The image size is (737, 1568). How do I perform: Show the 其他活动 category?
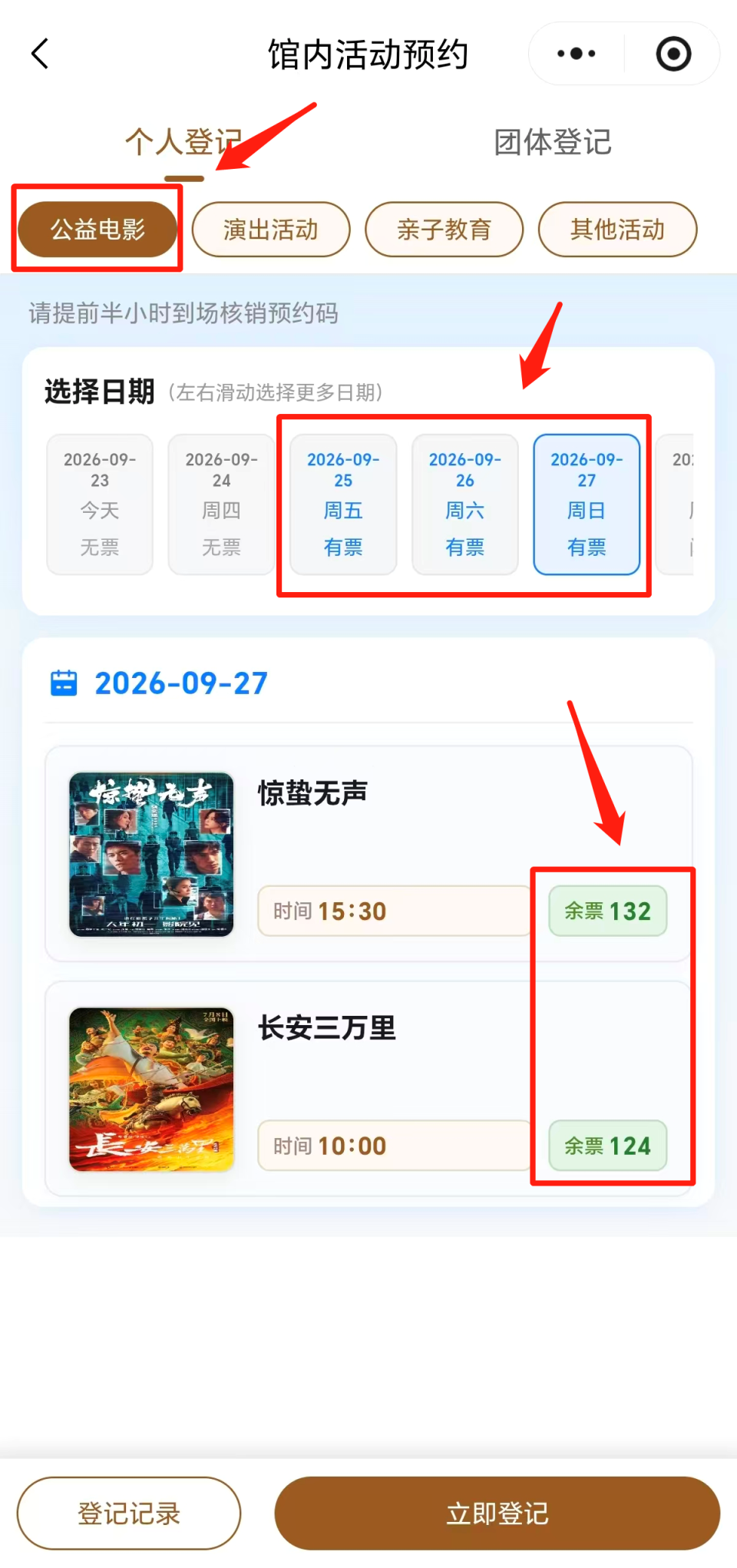[618, 229]
